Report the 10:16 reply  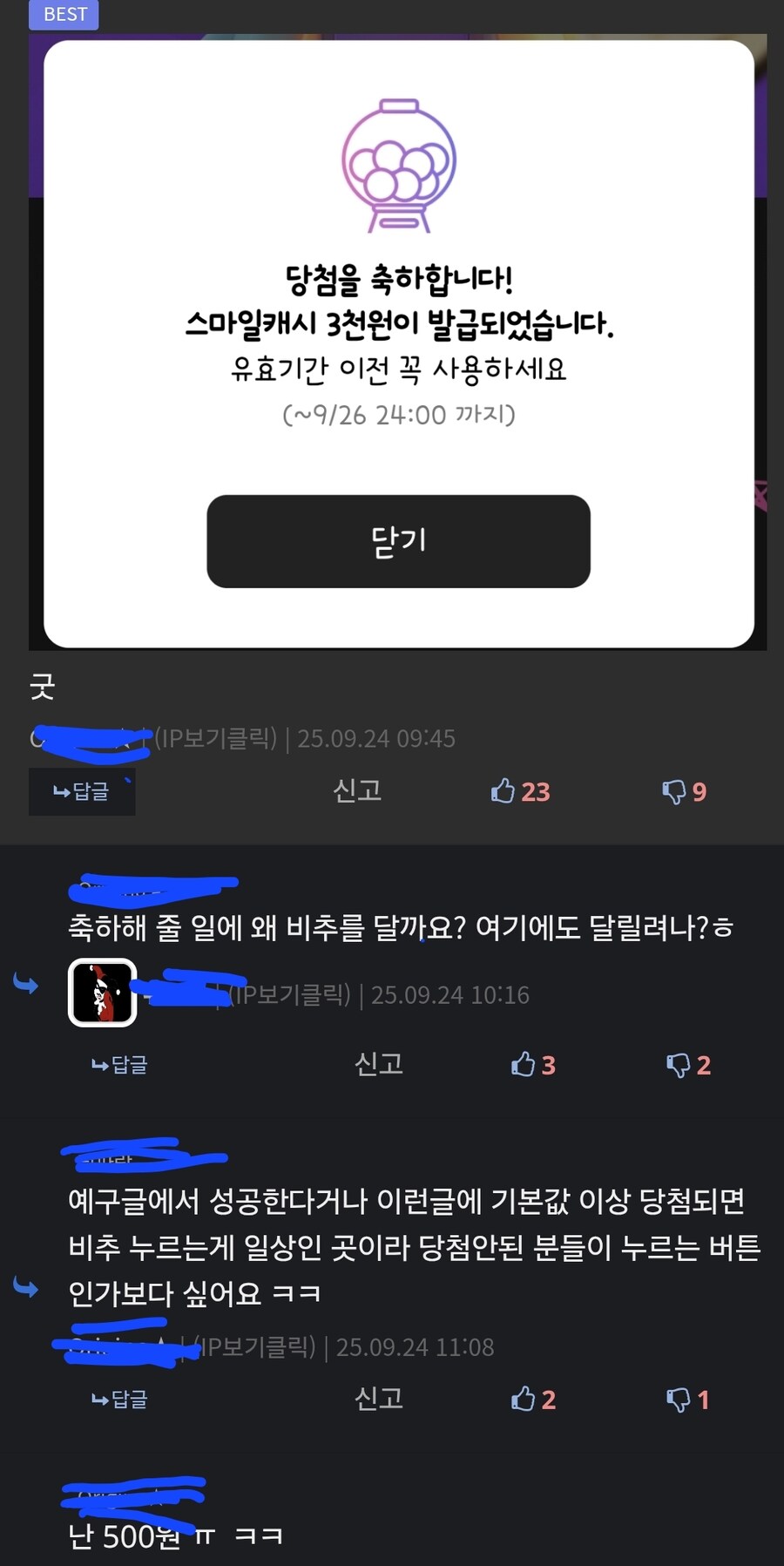click(x=378, y=1064)
